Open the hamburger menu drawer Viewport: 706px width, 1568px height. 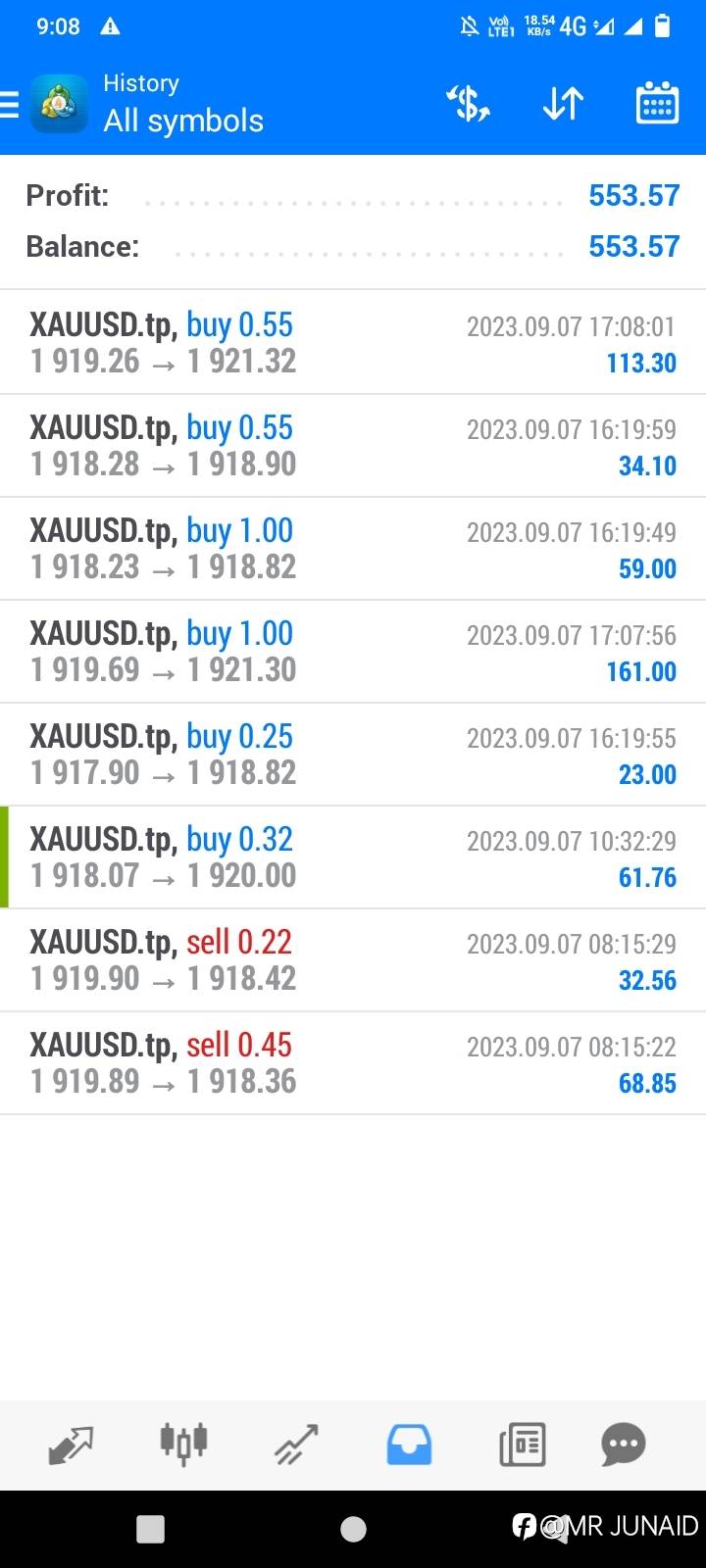[x=10, y=104]
